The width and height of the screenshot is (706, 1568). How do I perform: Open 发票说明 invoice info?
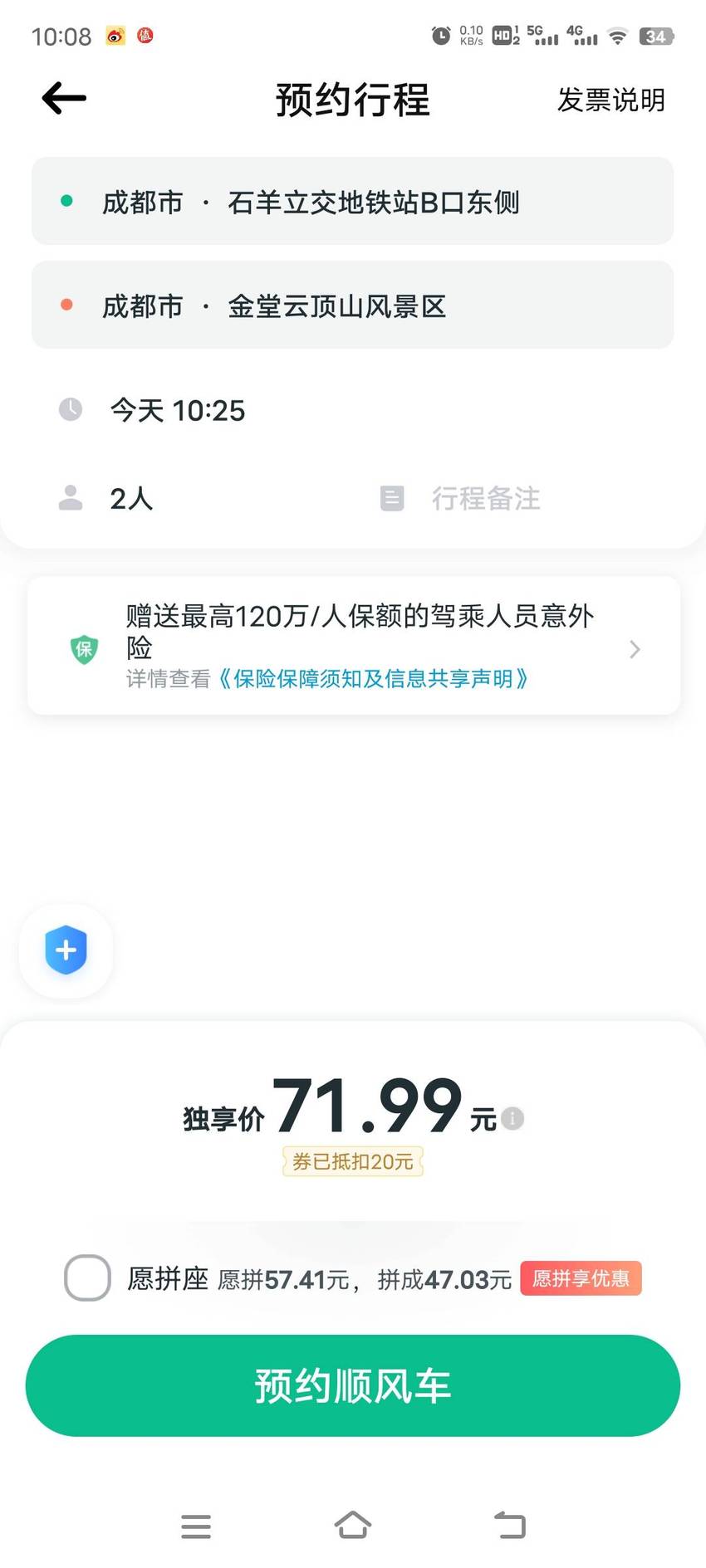tap(610, 100)
